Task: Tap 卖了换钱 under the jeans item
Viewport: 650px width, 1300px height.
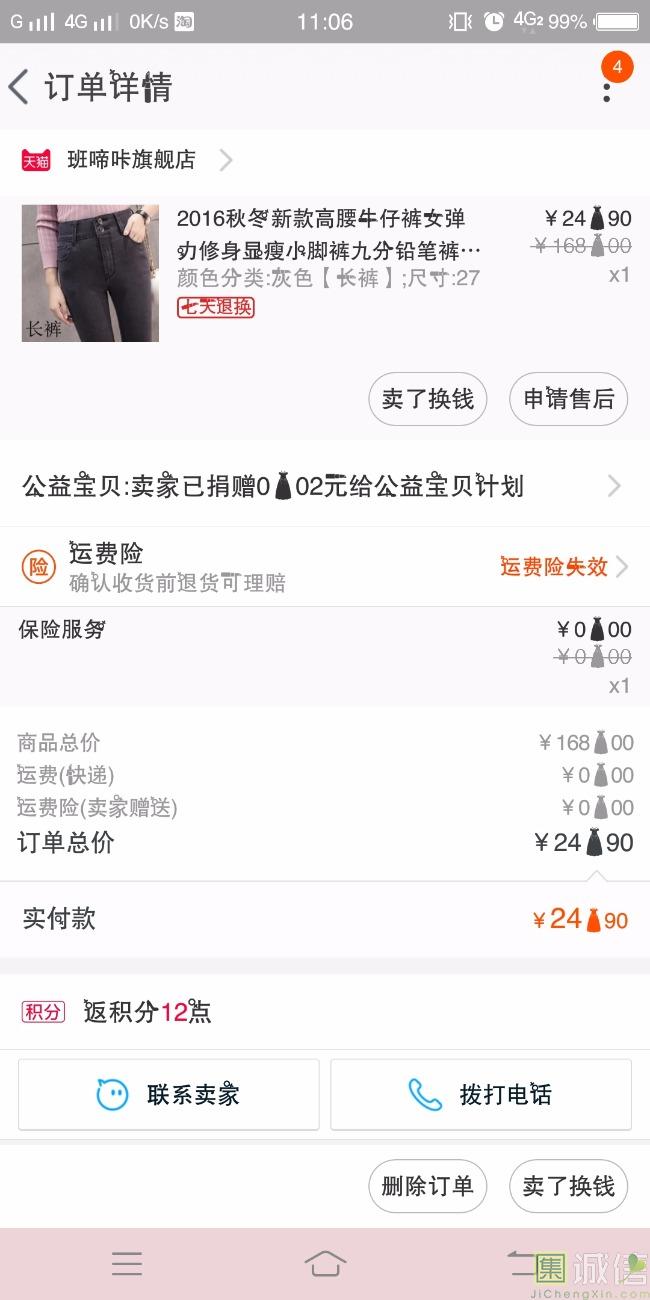Action: [x=428, y=399]
